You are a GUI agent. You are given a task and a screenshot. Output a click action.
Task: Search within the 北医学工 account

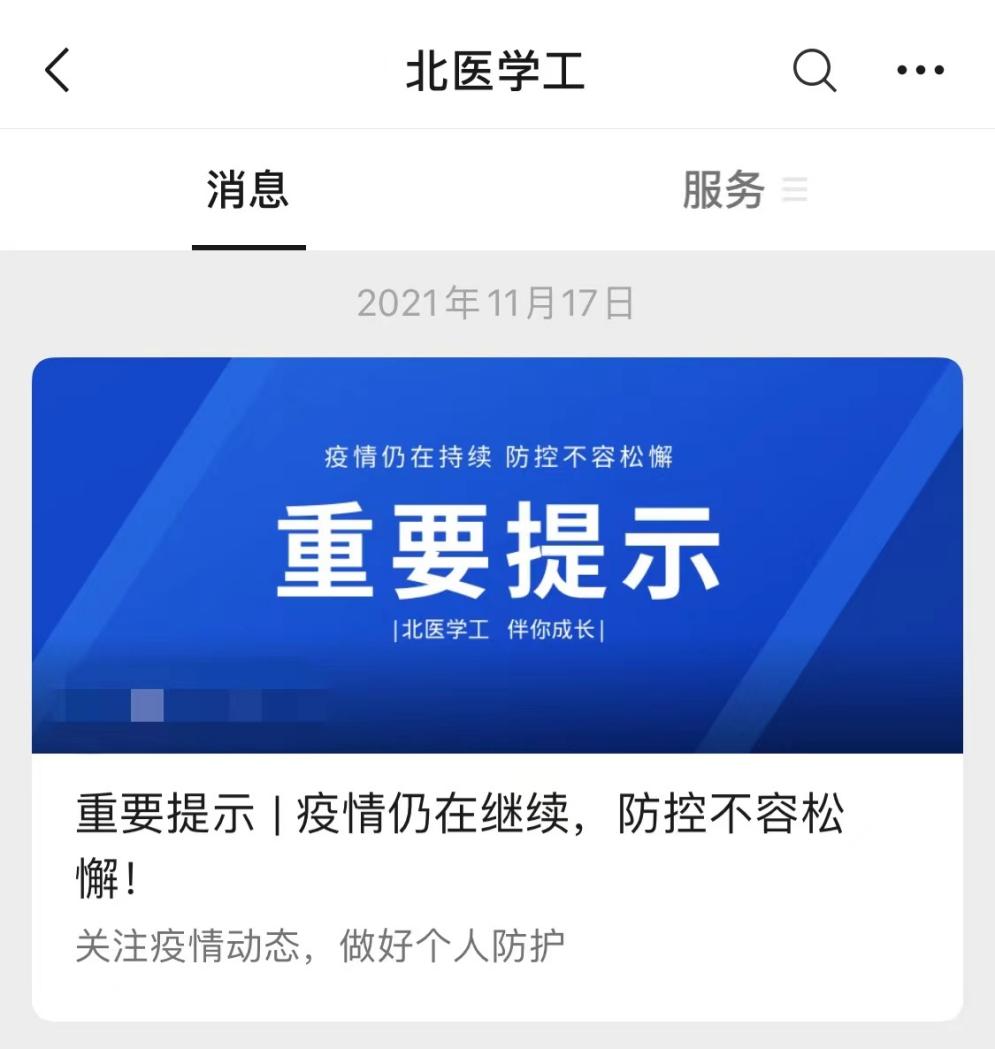coord(814,72)
